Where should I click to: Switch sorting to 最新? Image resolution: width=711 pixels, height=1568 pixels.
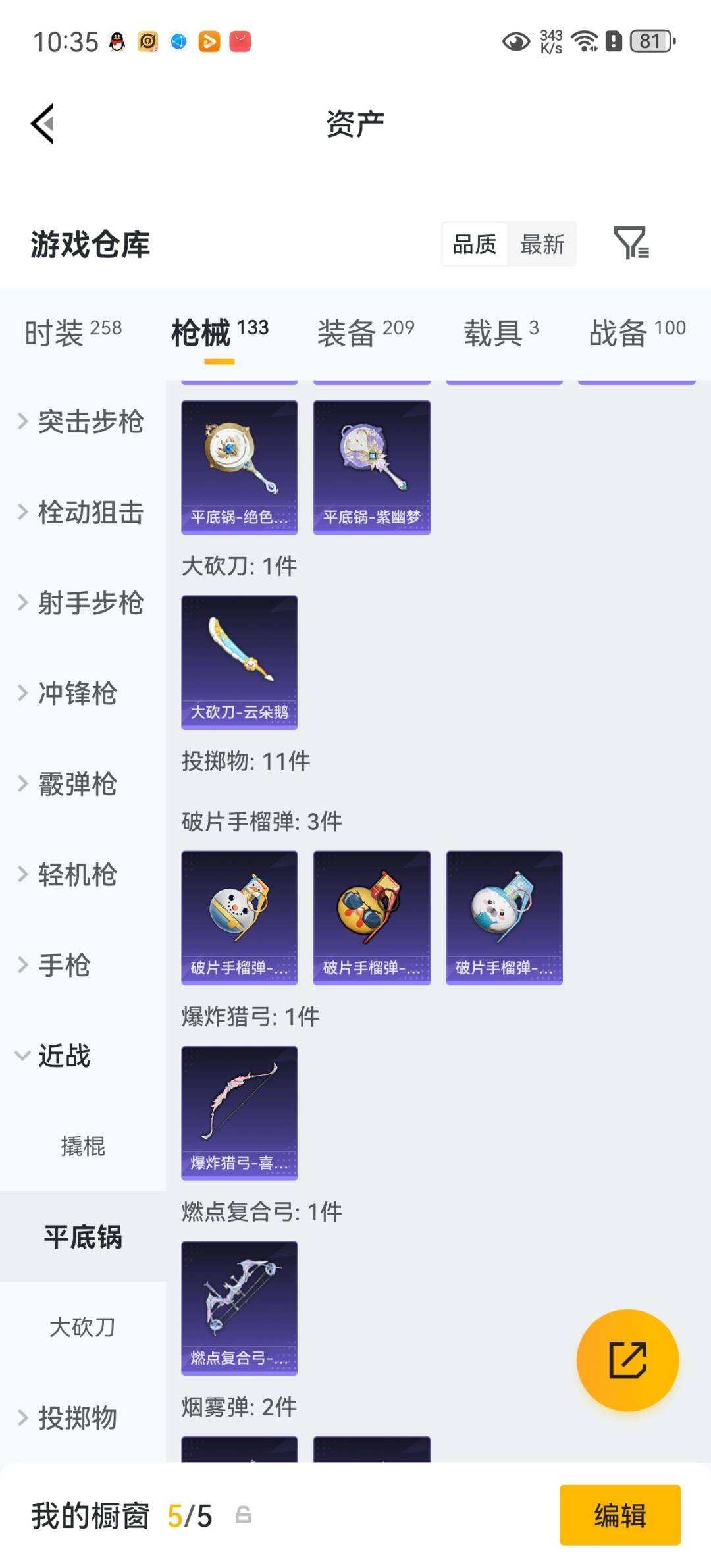(x=541, y=244)
